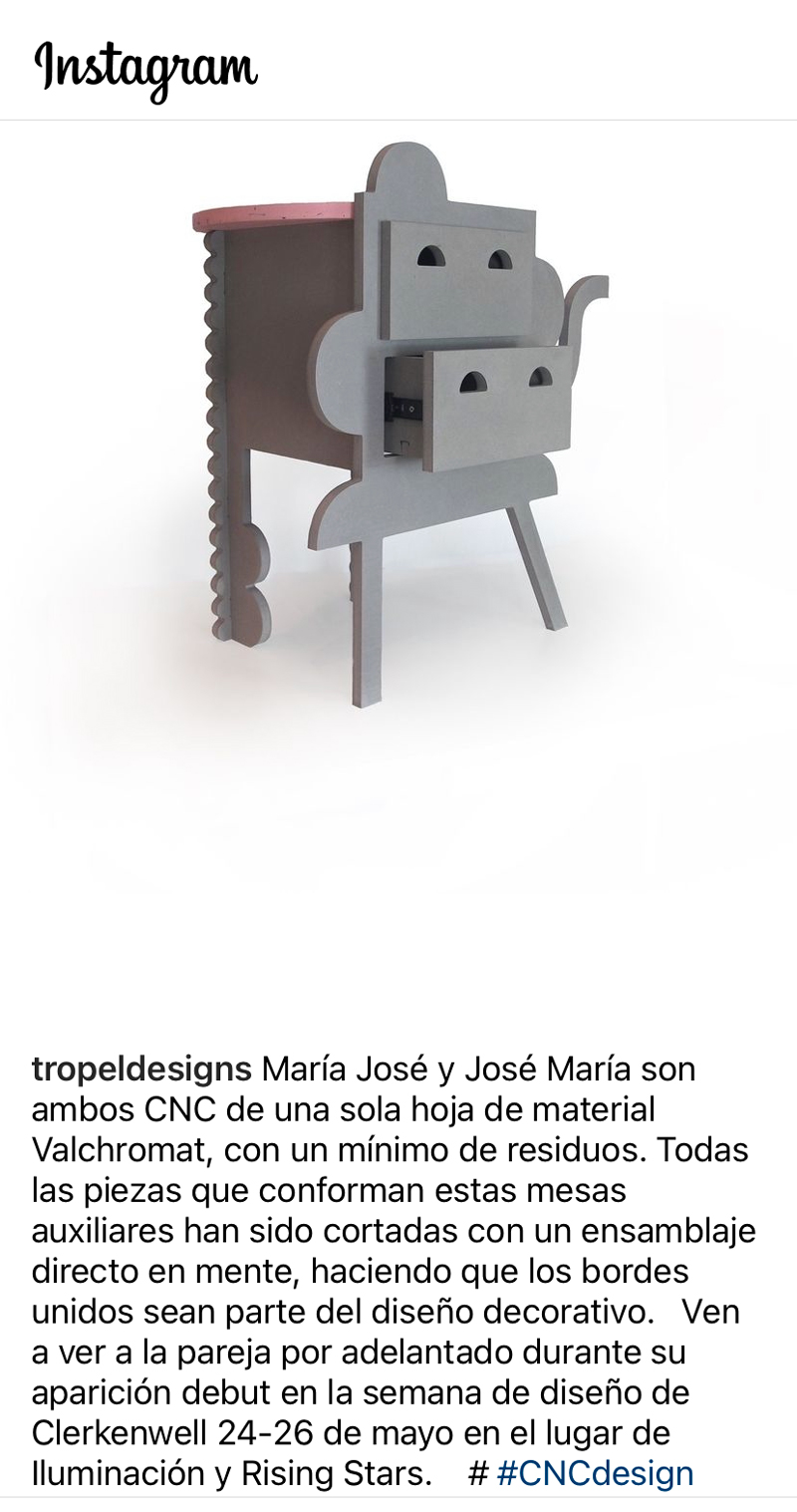Open the tropeldesigns profile
Viewport: 797px width, 1512px height.
pos(140,1070)
